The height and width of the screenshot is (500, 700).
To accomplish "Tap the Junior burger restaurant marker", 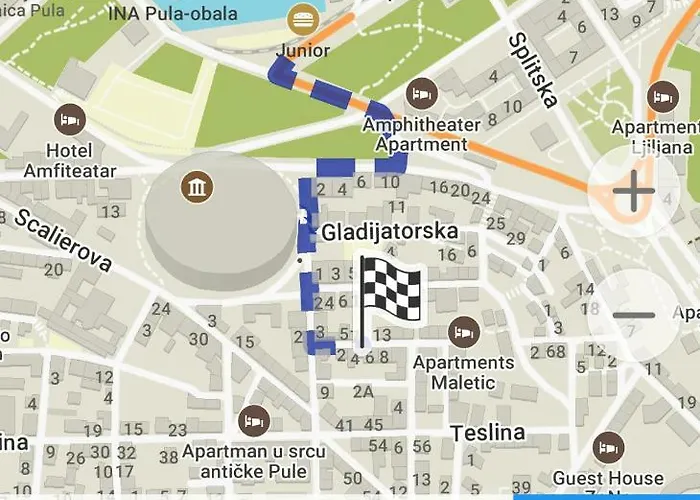I will (x=301, y=19).
